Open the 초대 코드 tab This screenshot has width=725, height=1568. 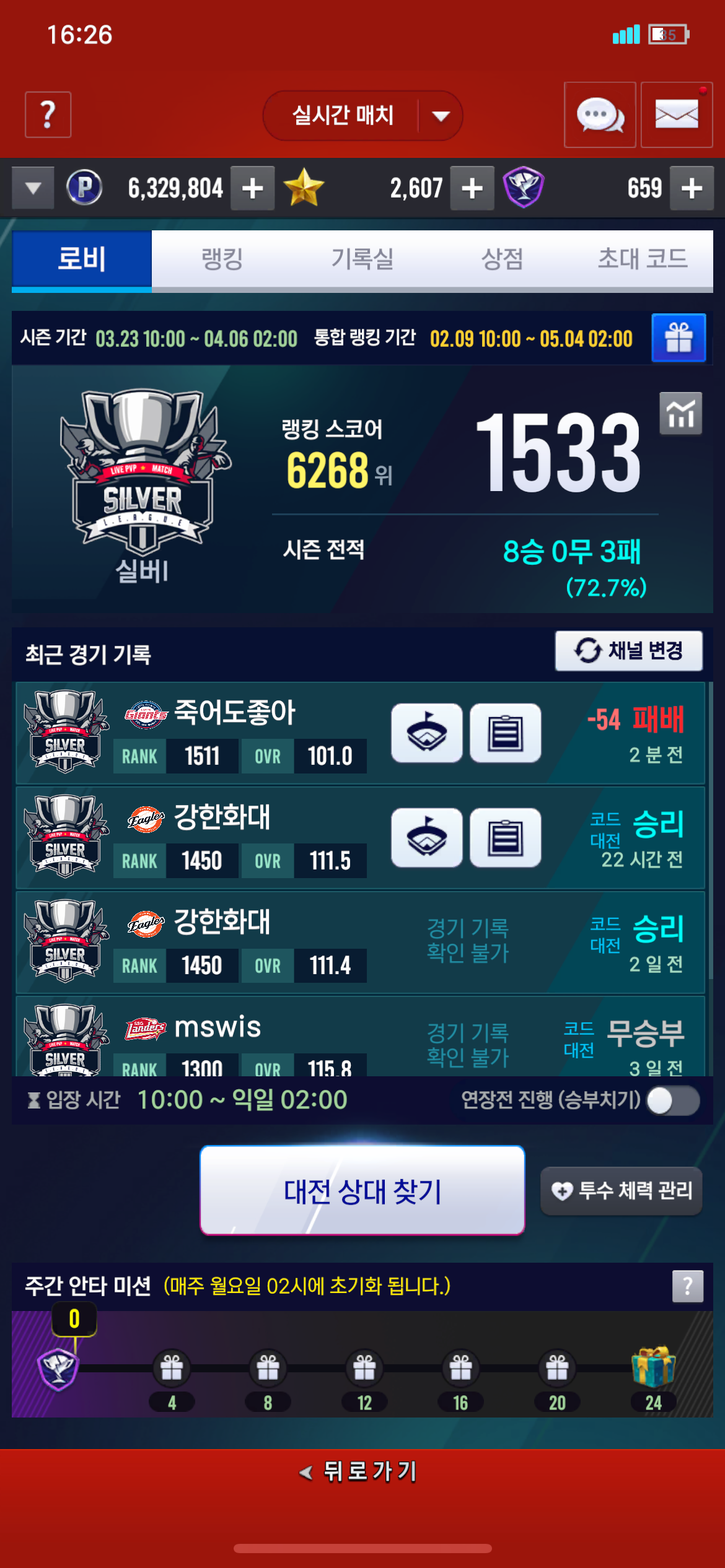pyautogui.click(x=643, y=259)
